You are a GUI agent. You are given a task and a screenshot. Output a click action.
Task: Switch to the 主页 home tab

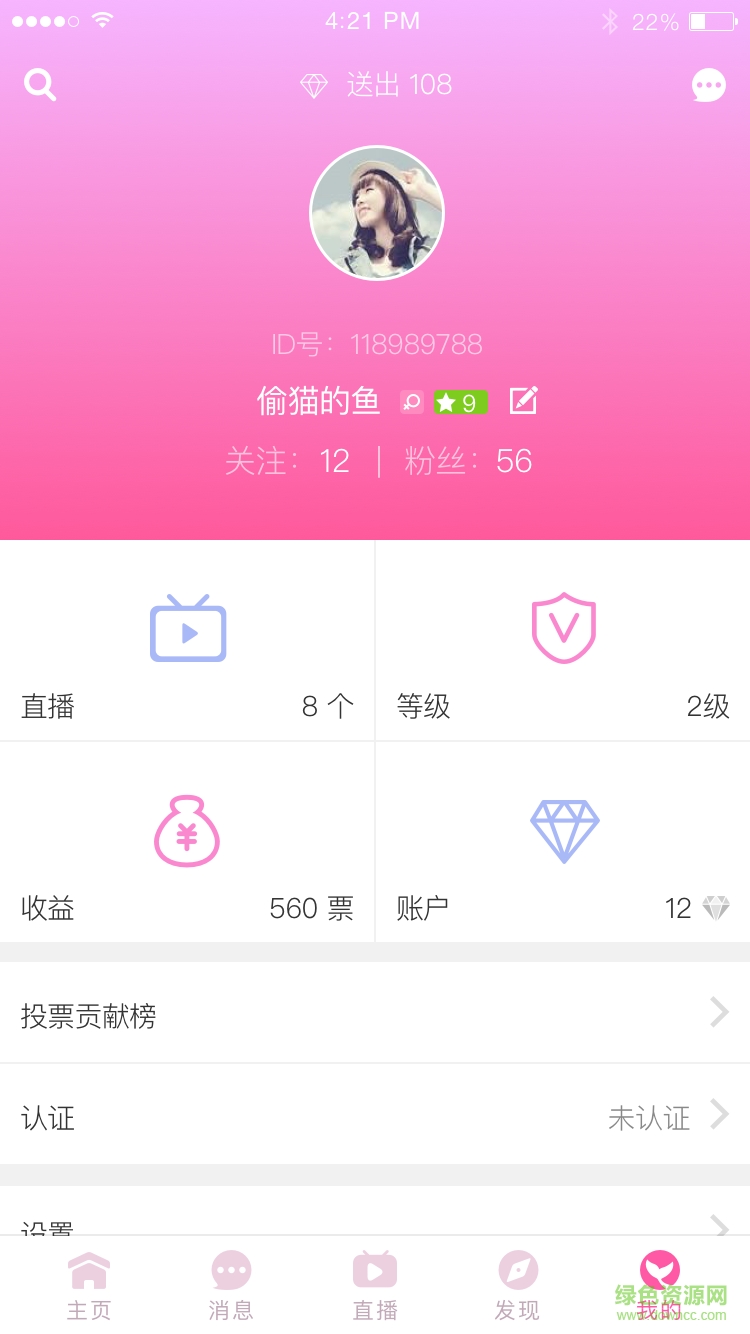coord(89,1286)
